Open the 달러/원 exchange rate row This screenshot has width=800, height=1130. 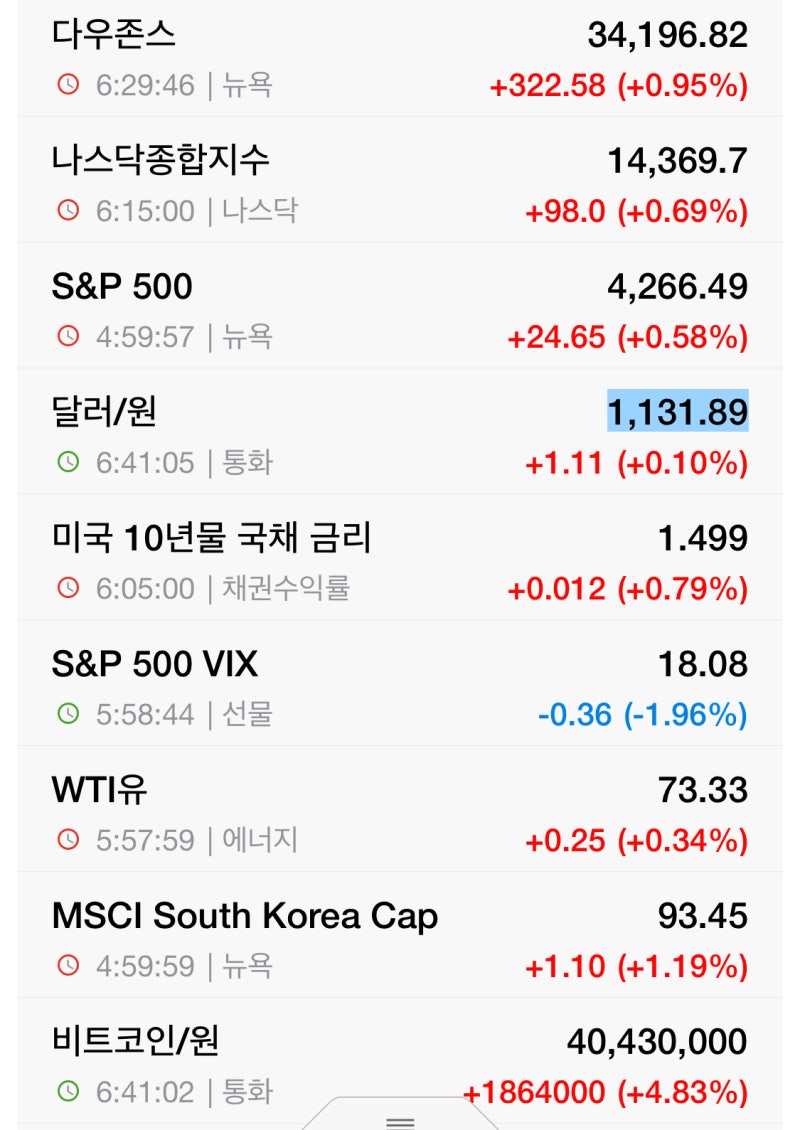tap(400, 436)
